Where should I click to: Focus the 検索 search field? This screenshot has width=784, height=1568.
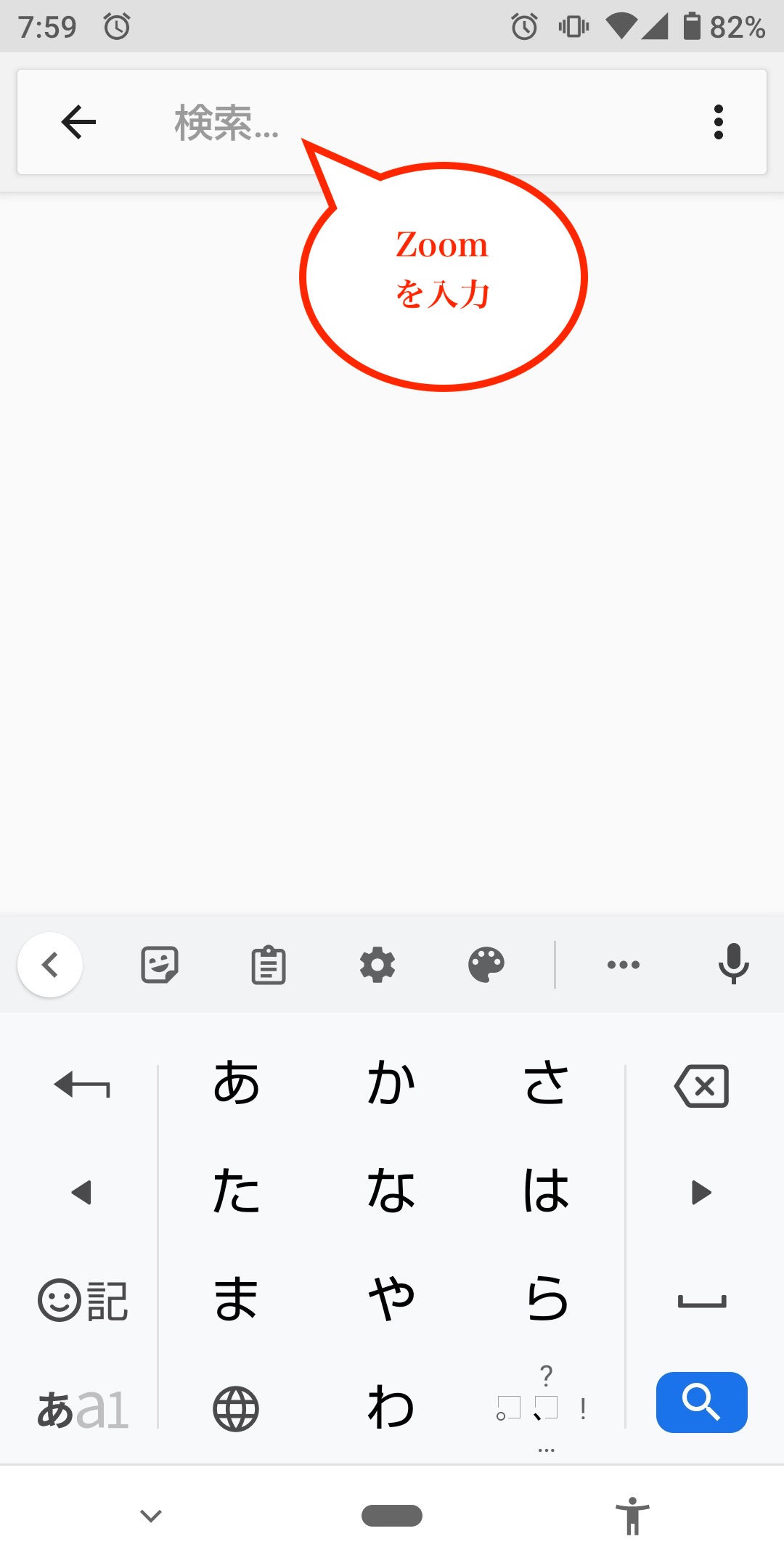(x=407, y=122)
